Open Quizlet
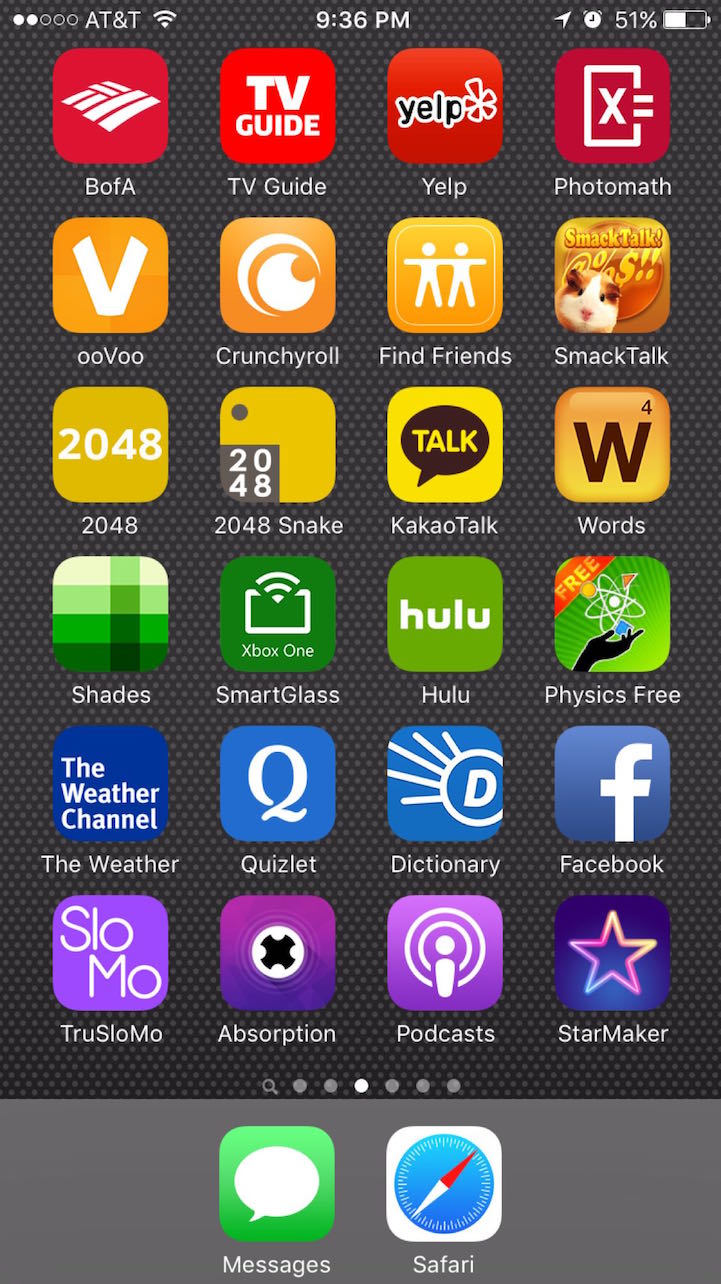This screenshot has height=1284, width=721. tap(277, 784)
